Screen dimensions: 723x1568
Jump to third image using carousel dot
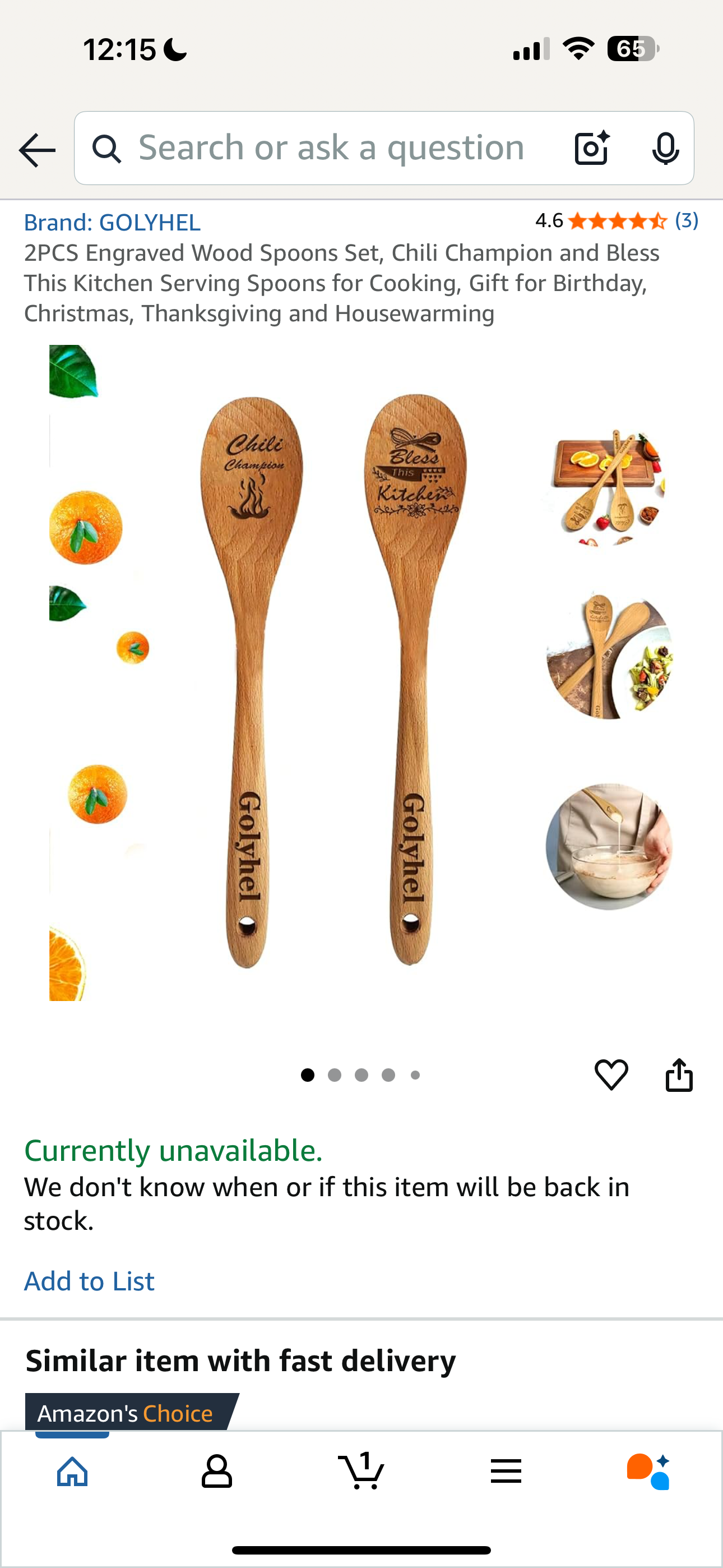pos(361,1074)
